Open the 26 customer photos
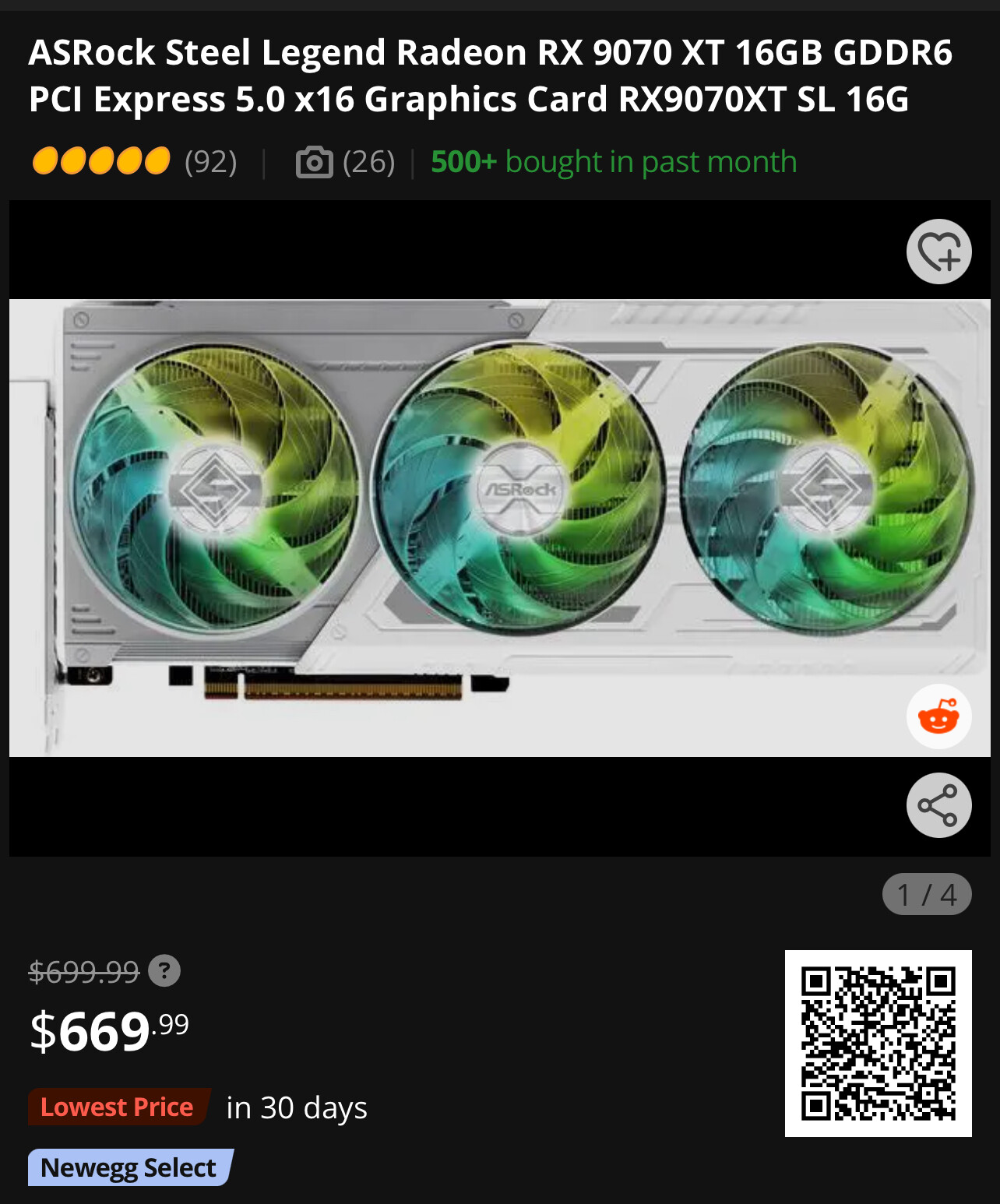The height and width of the screenshot is (1204, 1000). (345, 162)
